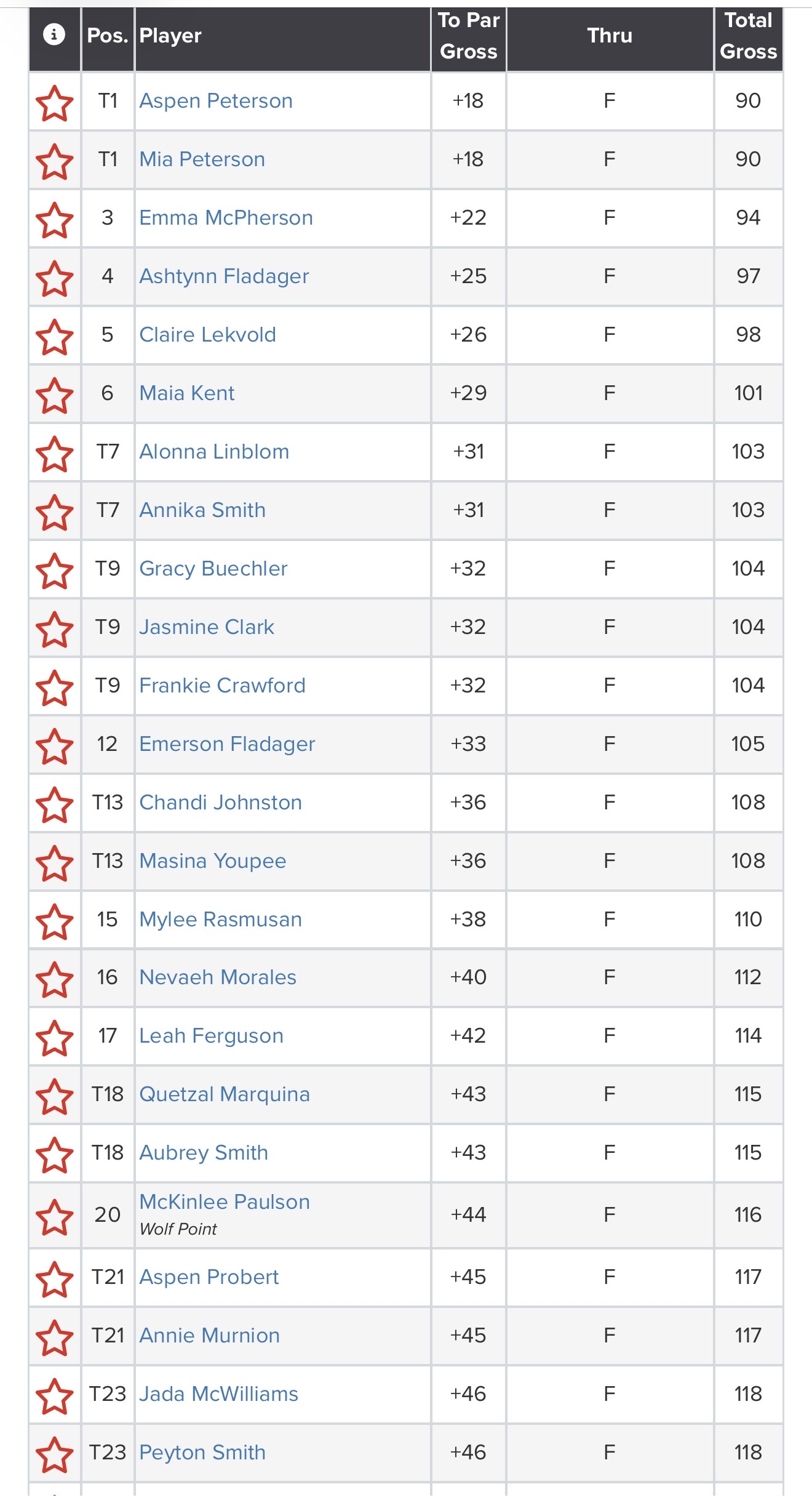Select Maia Kent's name link
Image resolution: width=812 pixels, height=1500 pixels.
(x=186, y=393)
